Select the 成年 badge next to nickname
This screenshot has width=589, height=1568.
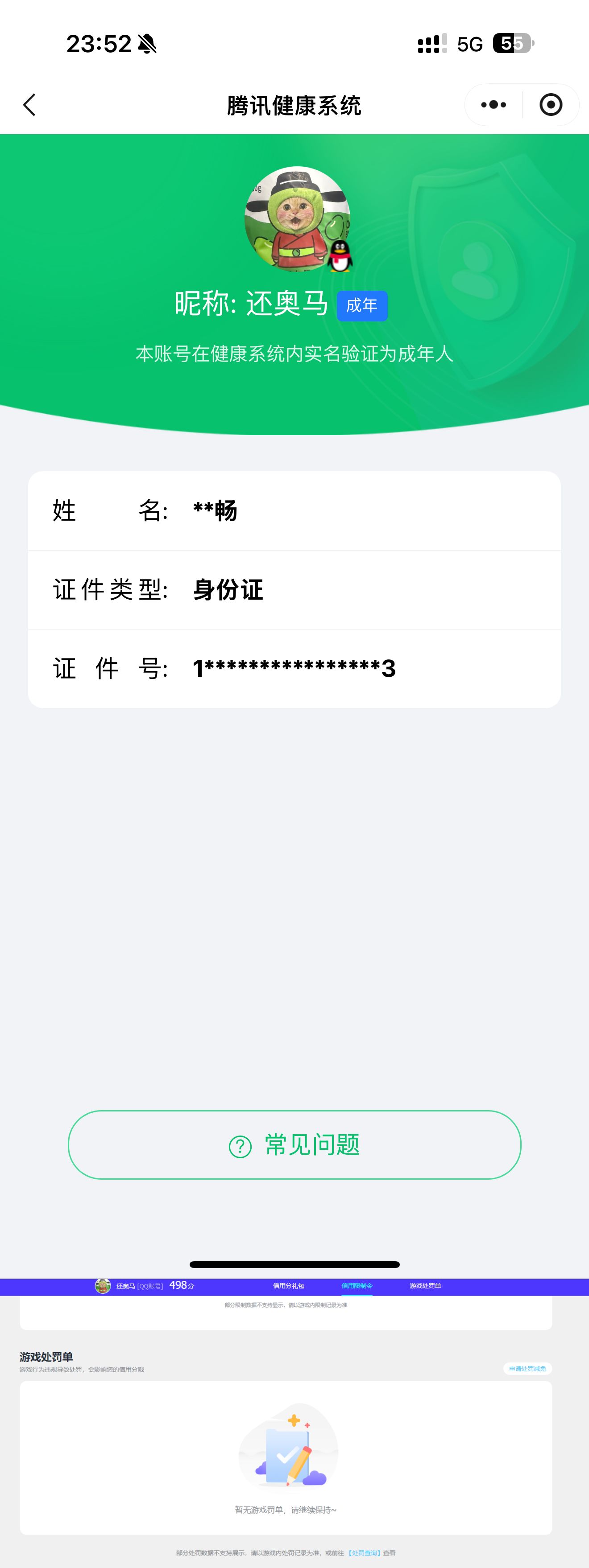pos(362,305)
